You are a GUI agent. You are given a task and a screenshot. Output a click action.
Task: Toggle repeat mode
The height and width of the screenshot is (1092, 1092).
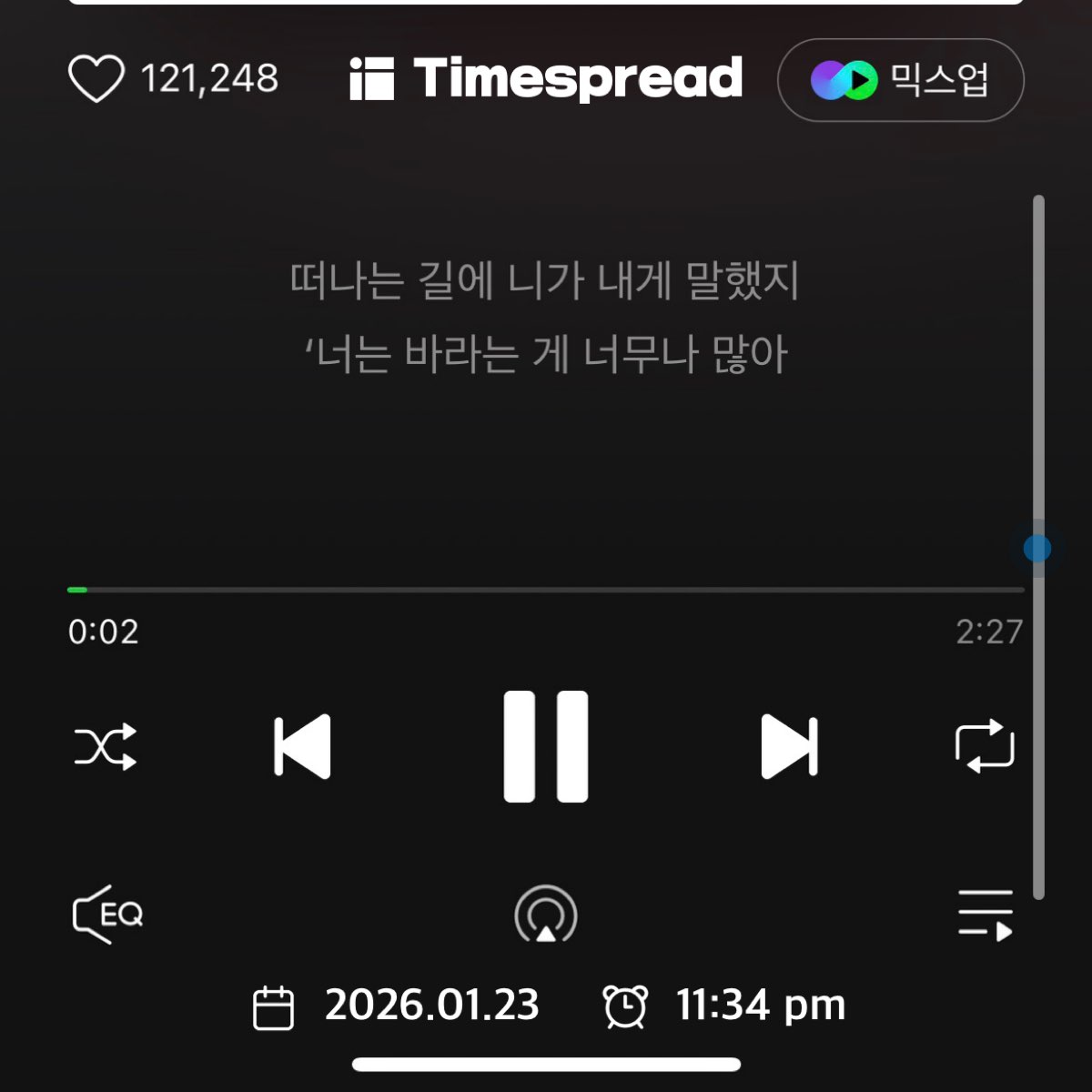click(985, 747)
